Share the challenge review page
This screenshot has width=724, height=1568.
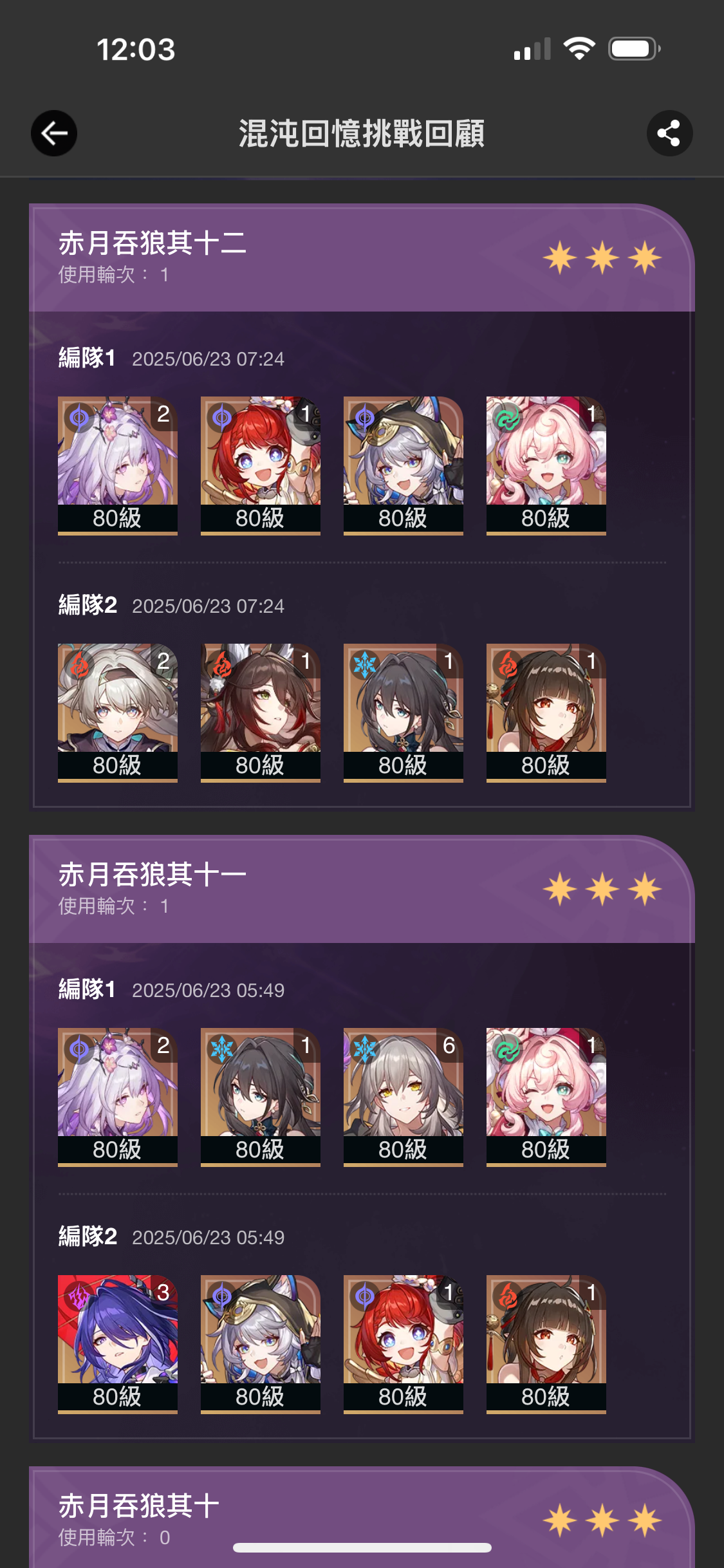(x=669, y=133)
